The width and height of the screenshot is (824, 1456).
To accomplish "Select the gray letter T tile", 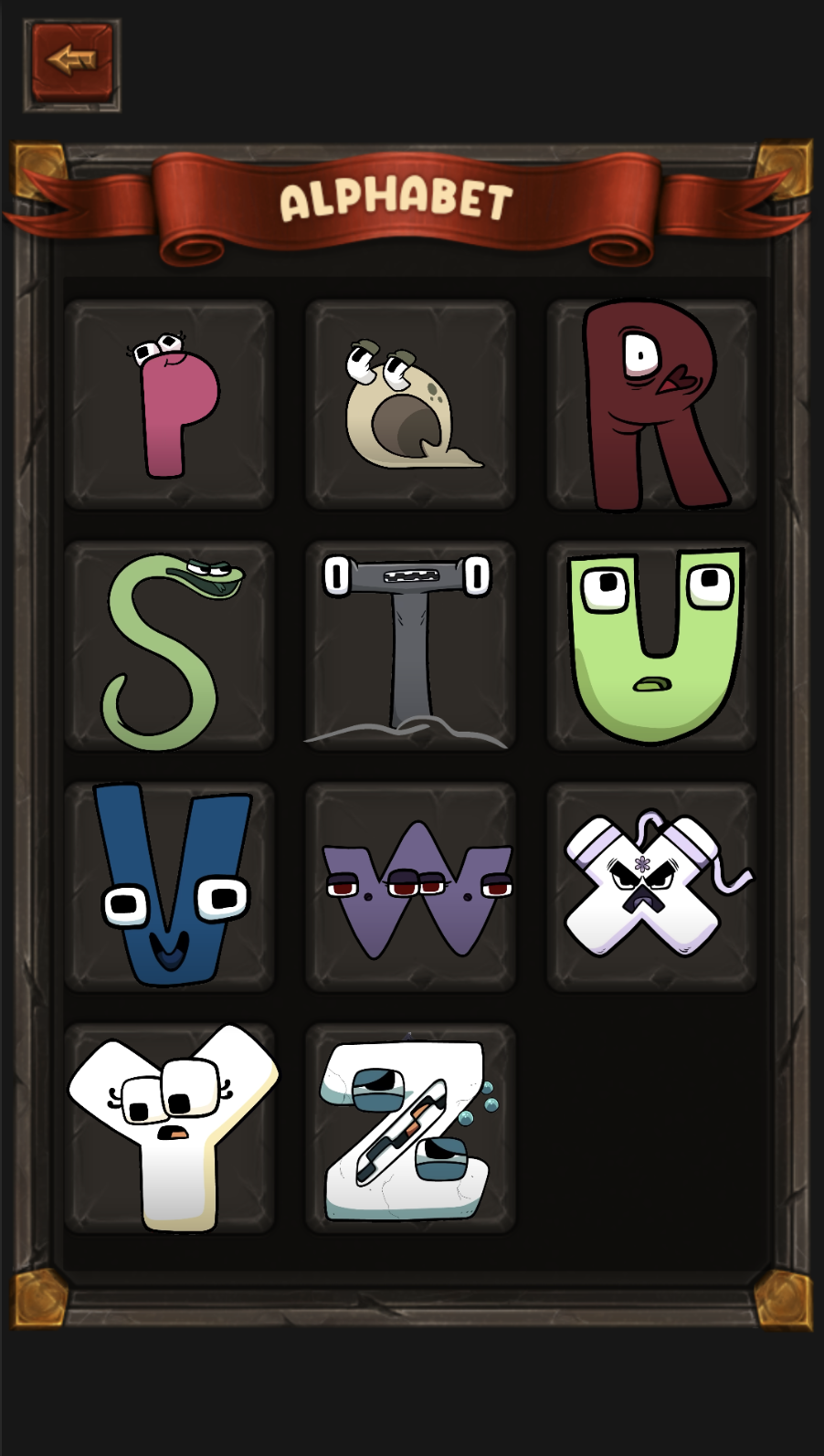I will 410,646.
